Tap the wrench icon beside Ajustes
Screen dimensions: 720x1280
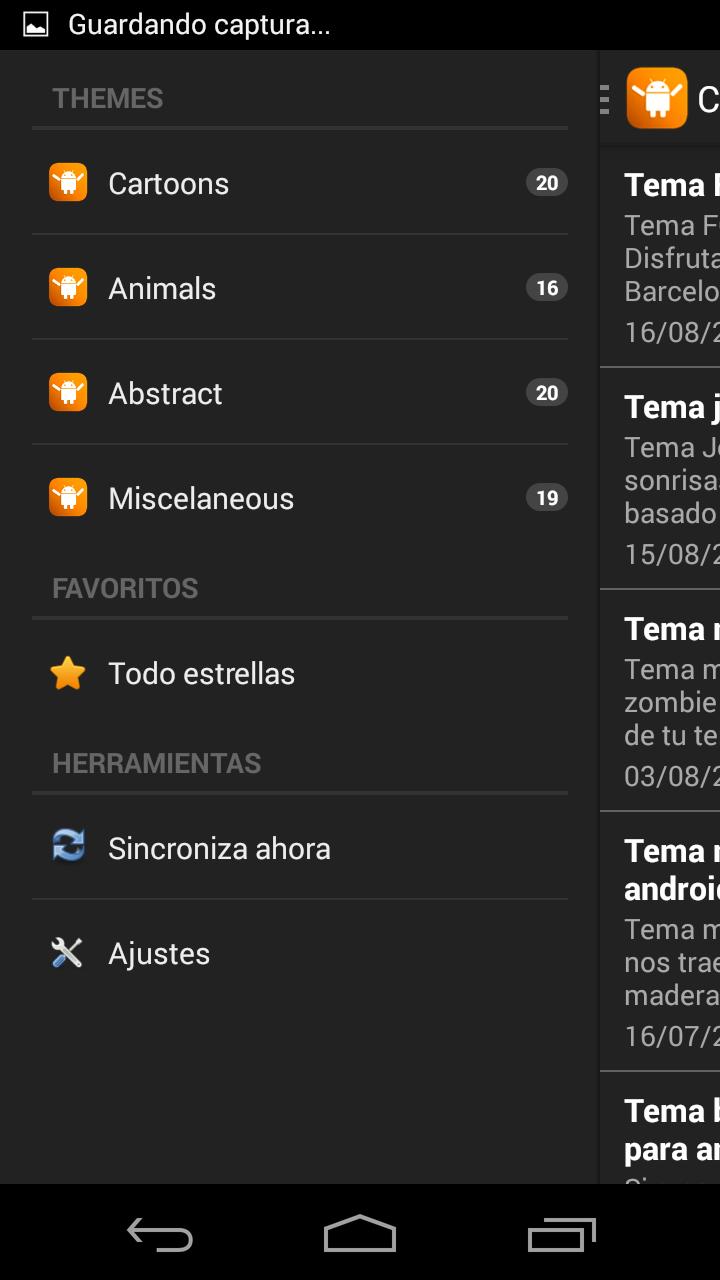click(67, 953)
